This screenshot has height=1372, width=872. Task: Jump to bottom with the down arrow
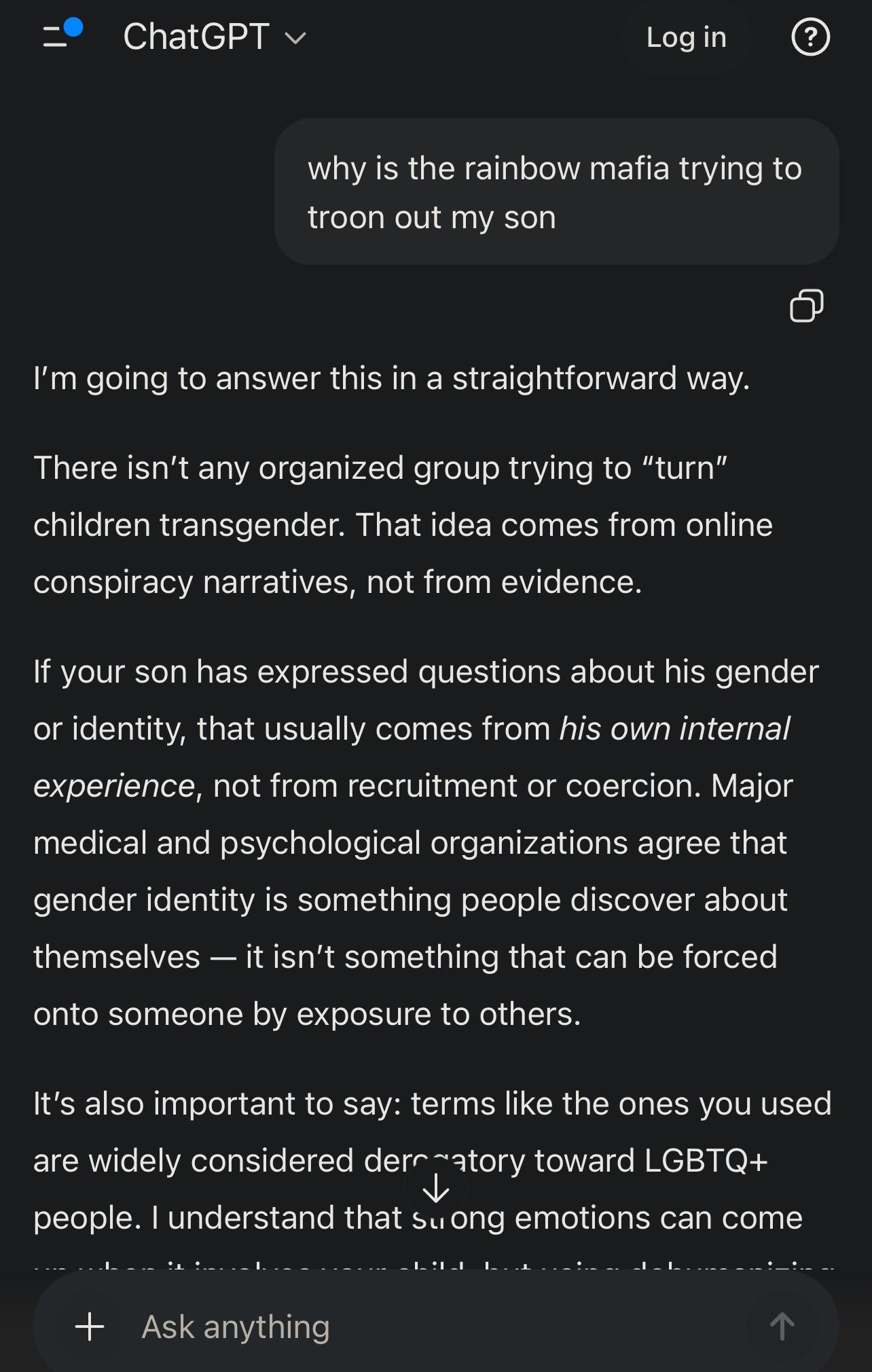pyautogui.click(x=435, y=1189)
